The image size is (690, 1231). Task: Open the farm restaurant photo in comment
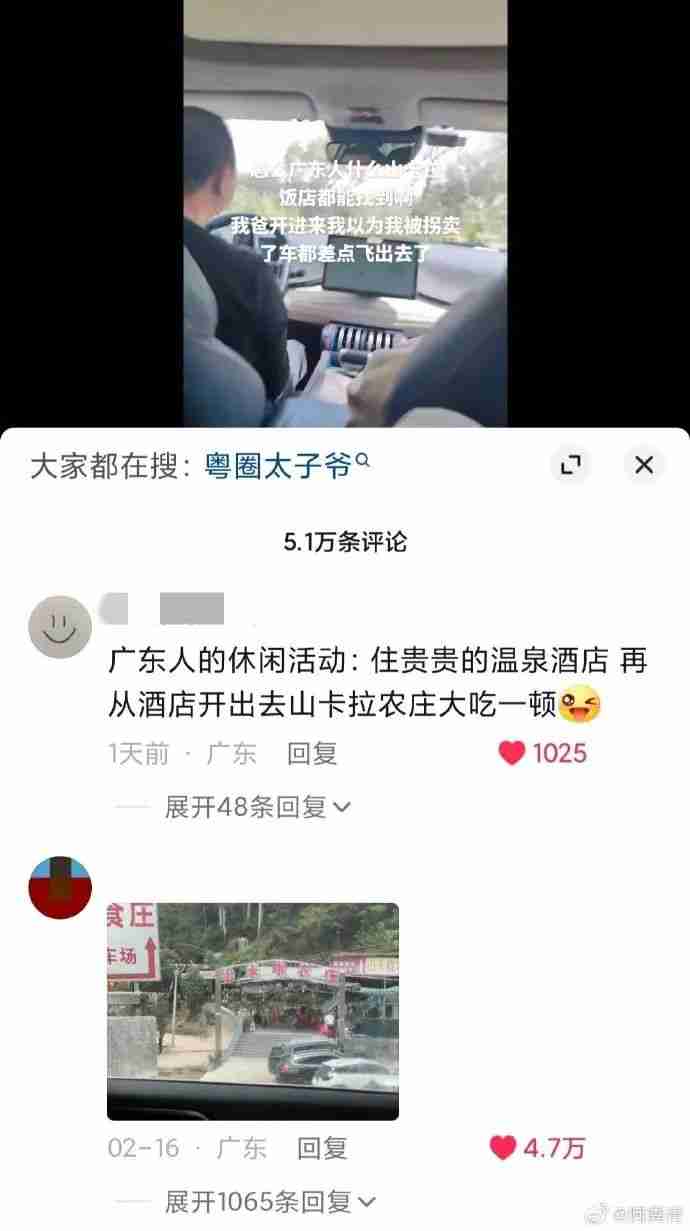point(252,1010)
